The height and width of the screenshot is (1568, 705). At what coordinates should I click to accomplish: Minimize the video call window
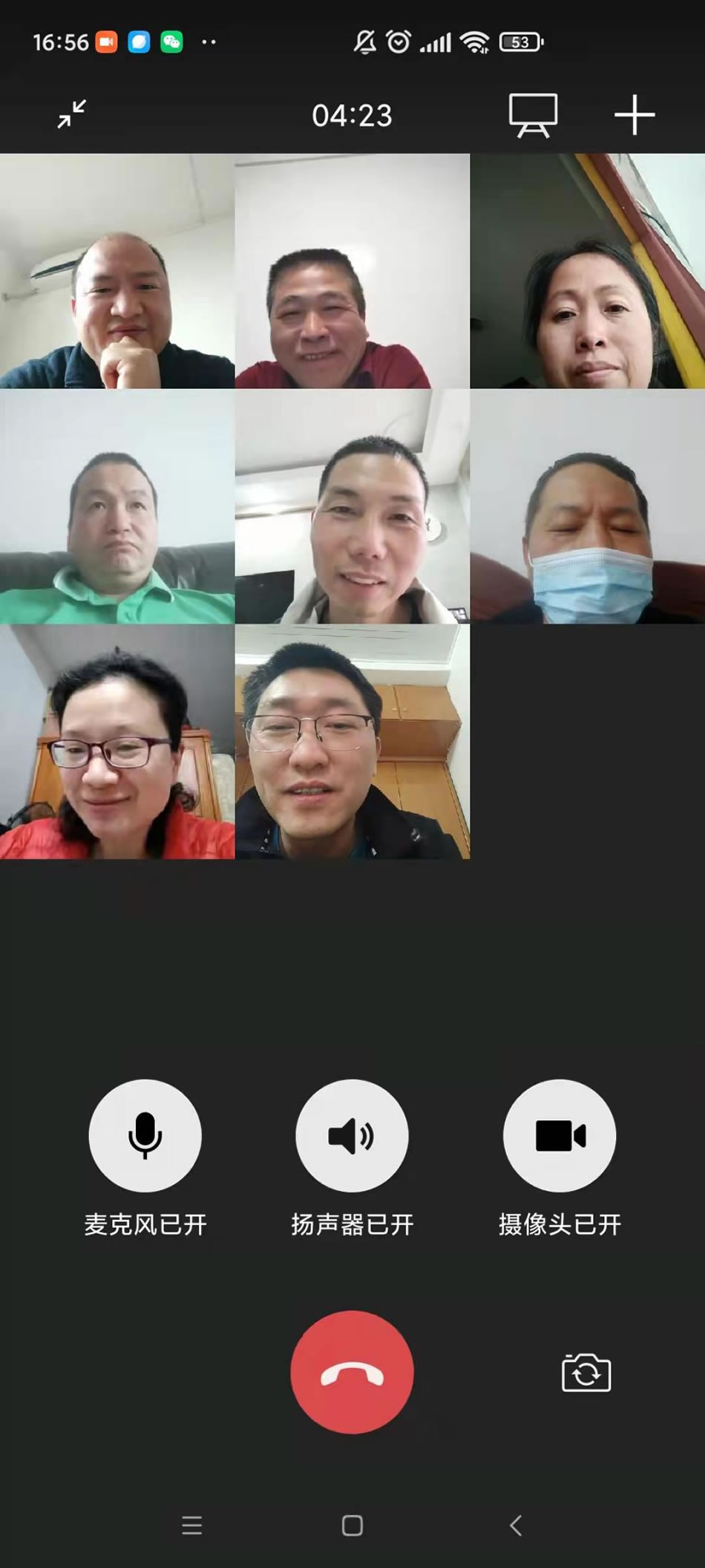72,114
